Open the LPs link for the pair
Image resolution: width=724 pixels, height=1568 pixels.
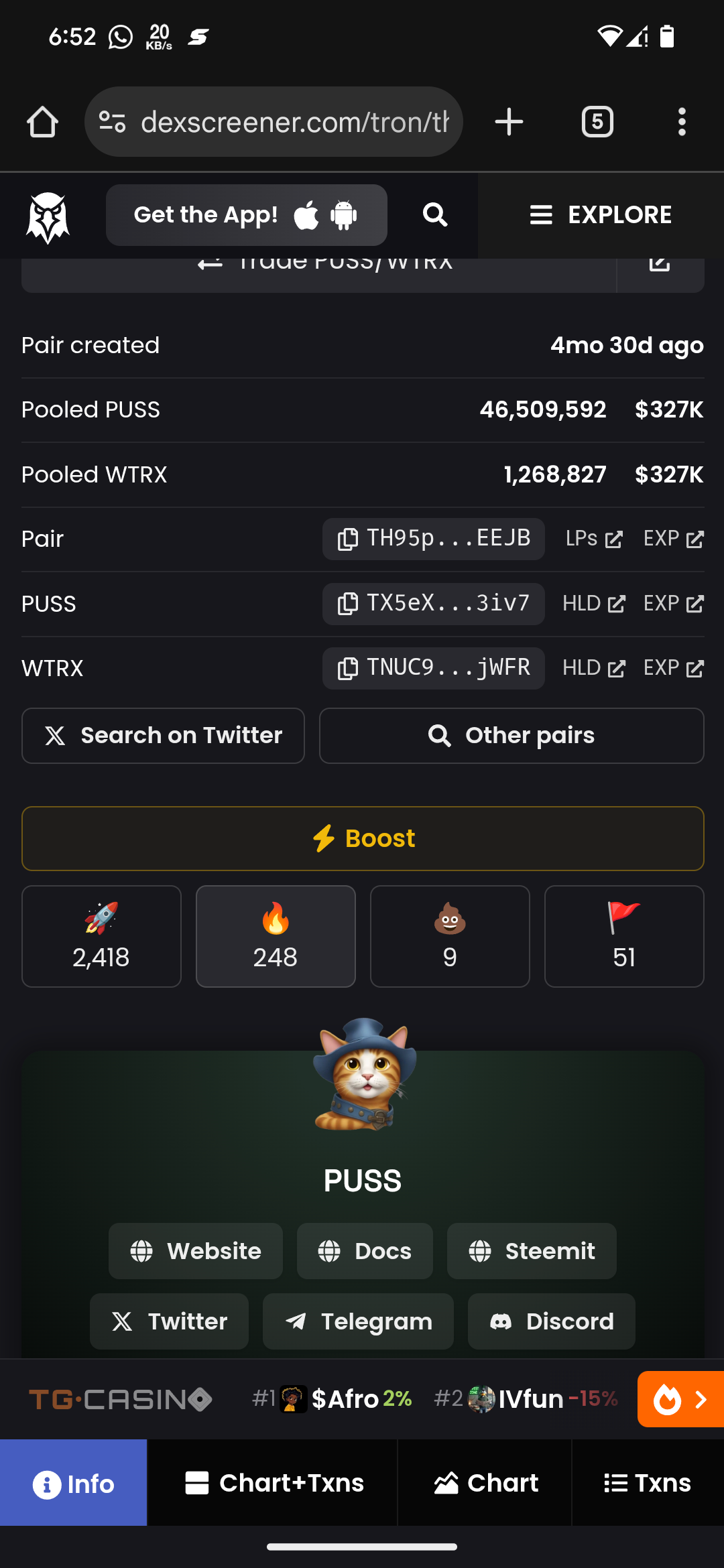pos(594,539)
